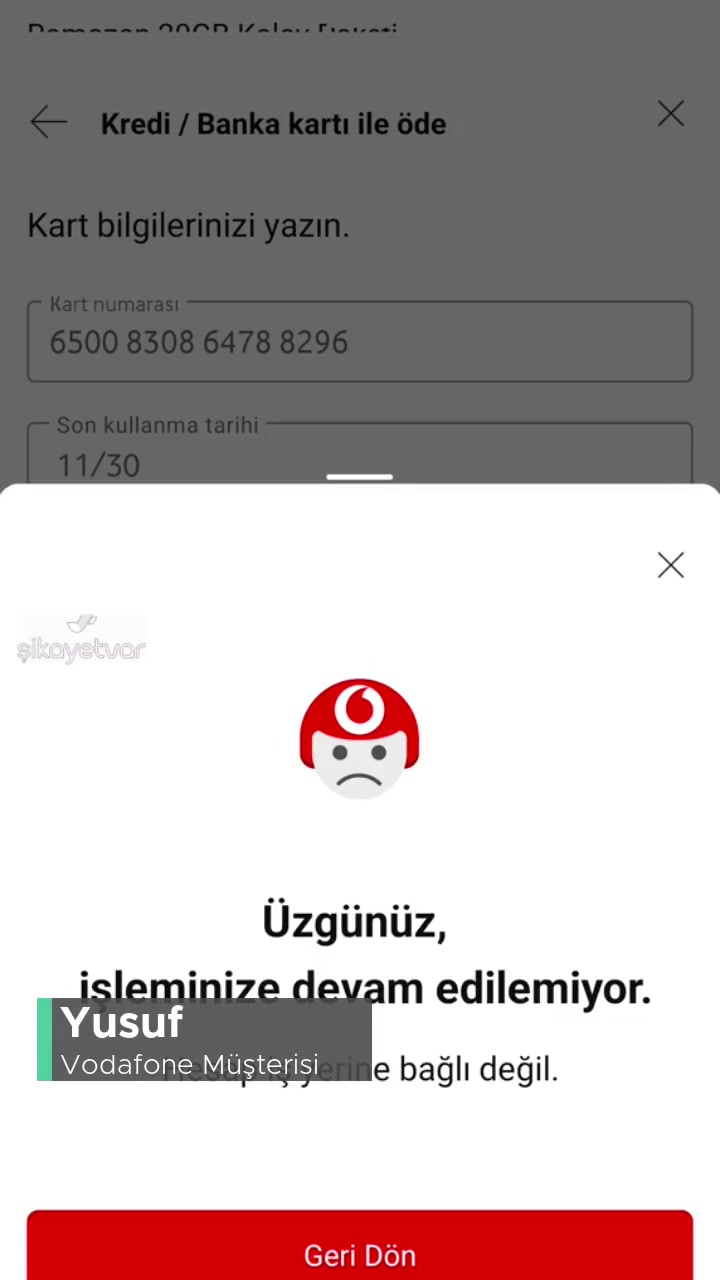Viewport: 720px width, 1280px height.
Task: Select the card number 6500 8308 6478 8296
Action: [198, 342]
